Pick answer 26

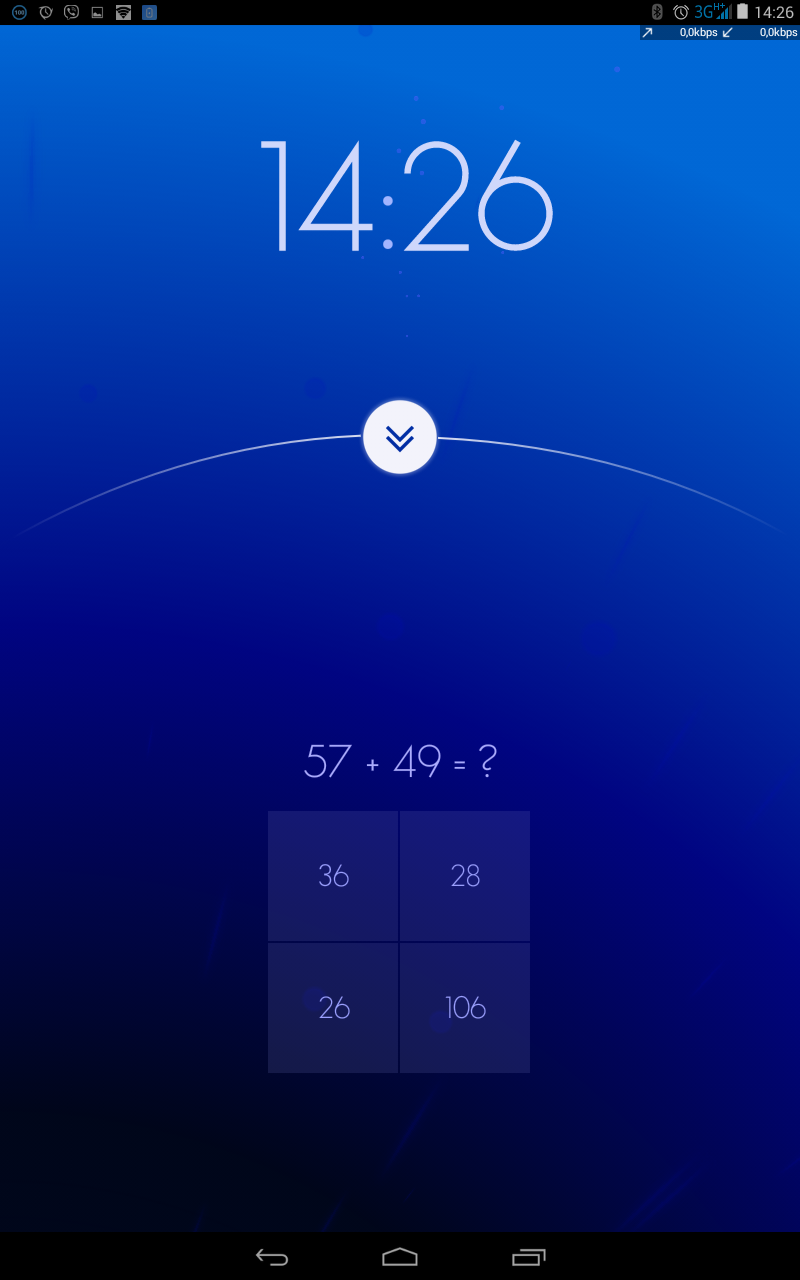(x=333, y=1008)
